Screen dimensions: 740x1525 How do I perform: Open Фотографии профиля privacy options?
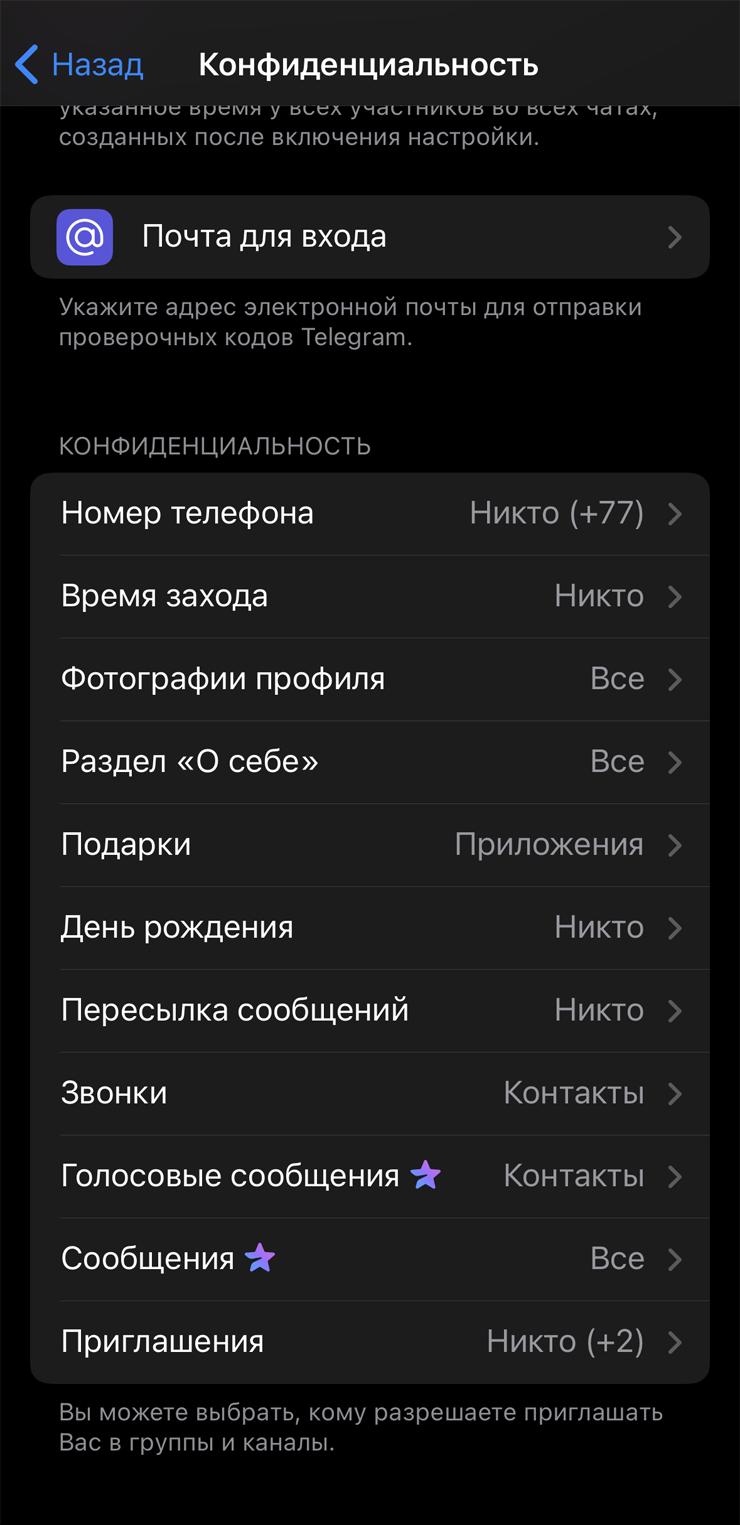click(369, 679)
